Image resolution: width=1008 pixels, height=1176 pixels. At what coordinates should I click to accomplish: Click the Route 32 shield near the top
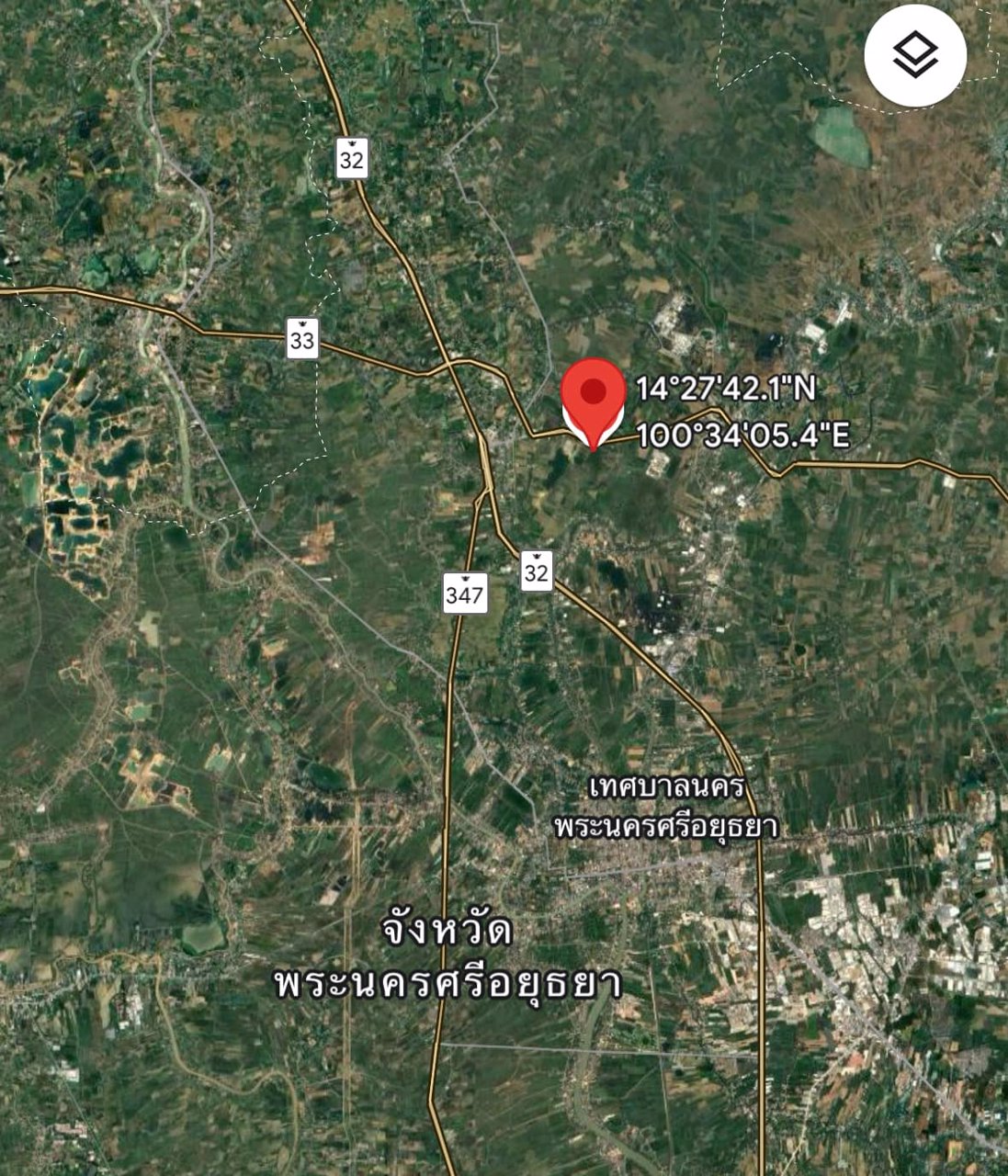tap(350, 156)
